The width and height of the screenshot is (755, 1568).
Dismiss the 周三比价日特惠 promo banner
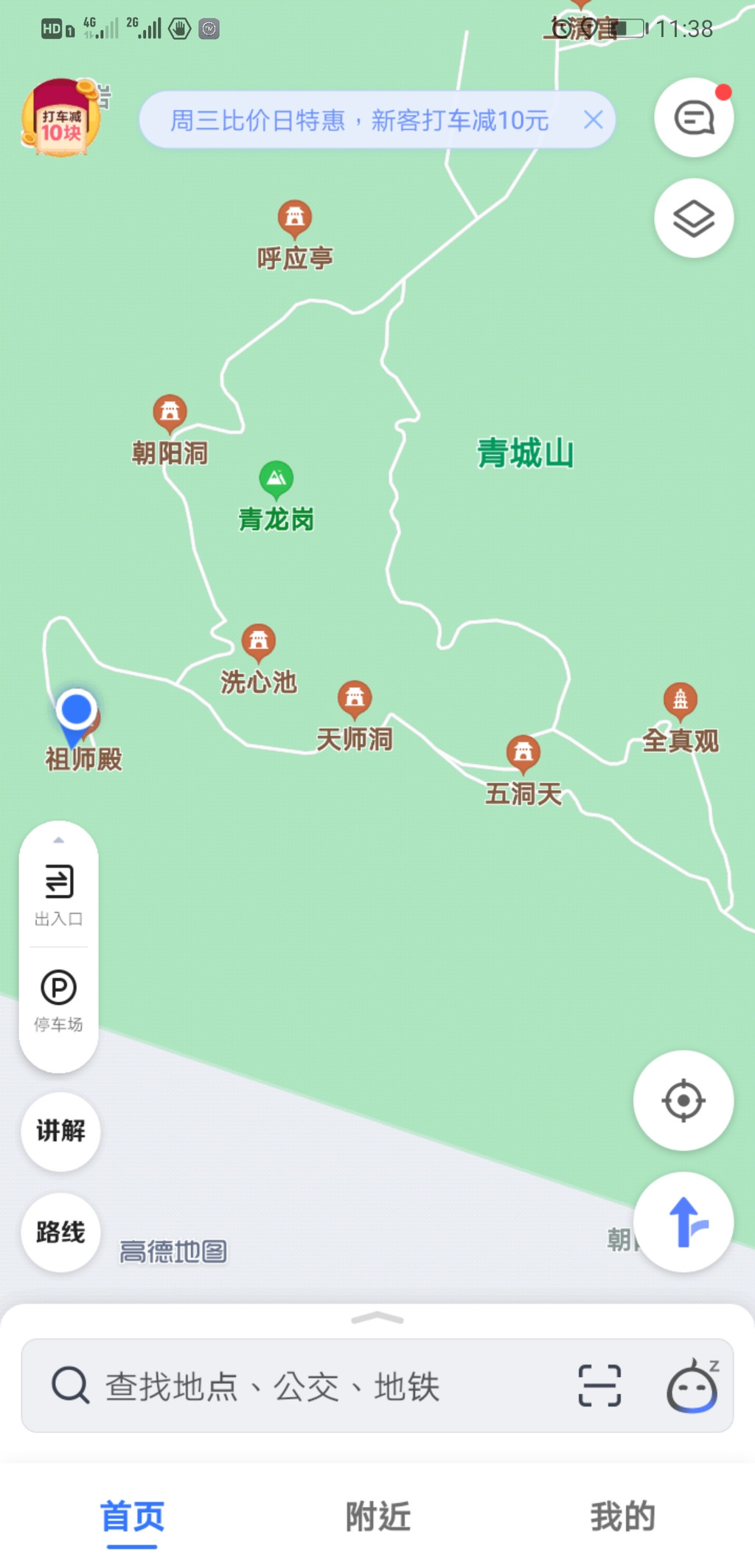click(594, 119)
